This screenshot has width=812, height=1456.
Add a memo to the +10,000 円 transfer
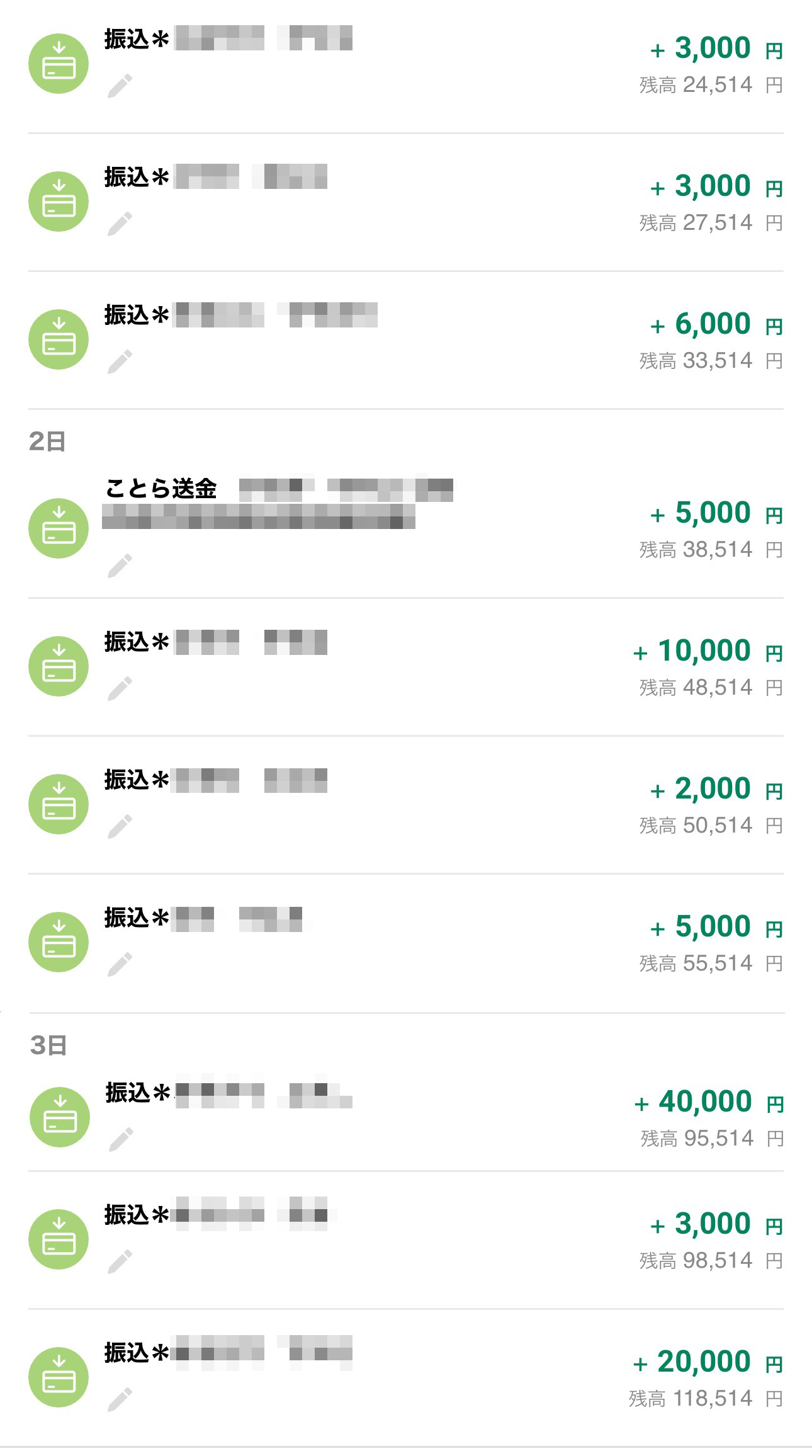pos(120,689)
